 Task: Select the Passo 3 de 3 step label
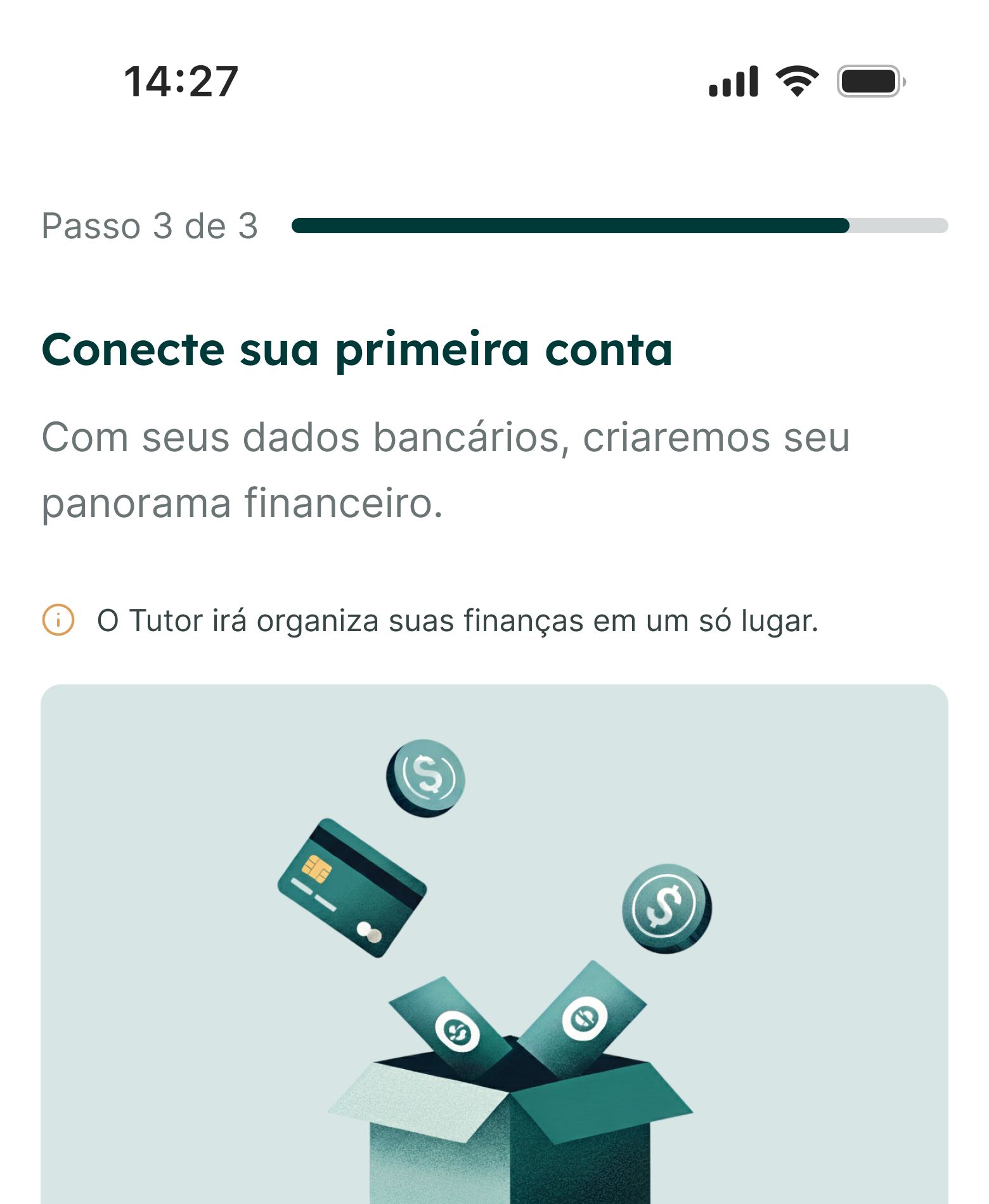(149, 226)
